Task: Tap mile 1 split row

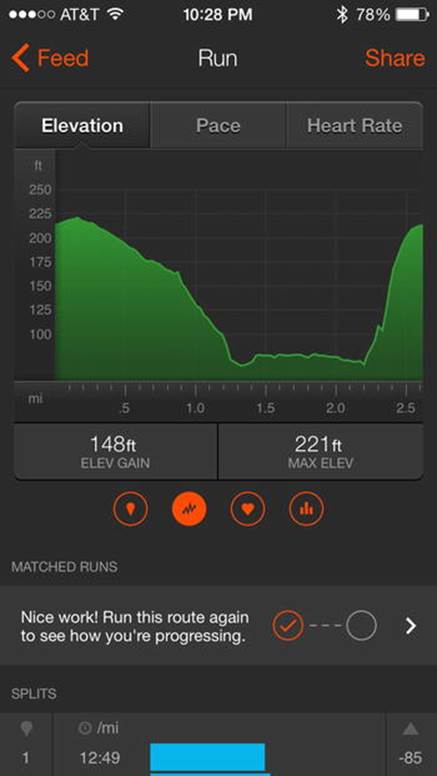Action: pyautogui.click(x=218, y=758)
